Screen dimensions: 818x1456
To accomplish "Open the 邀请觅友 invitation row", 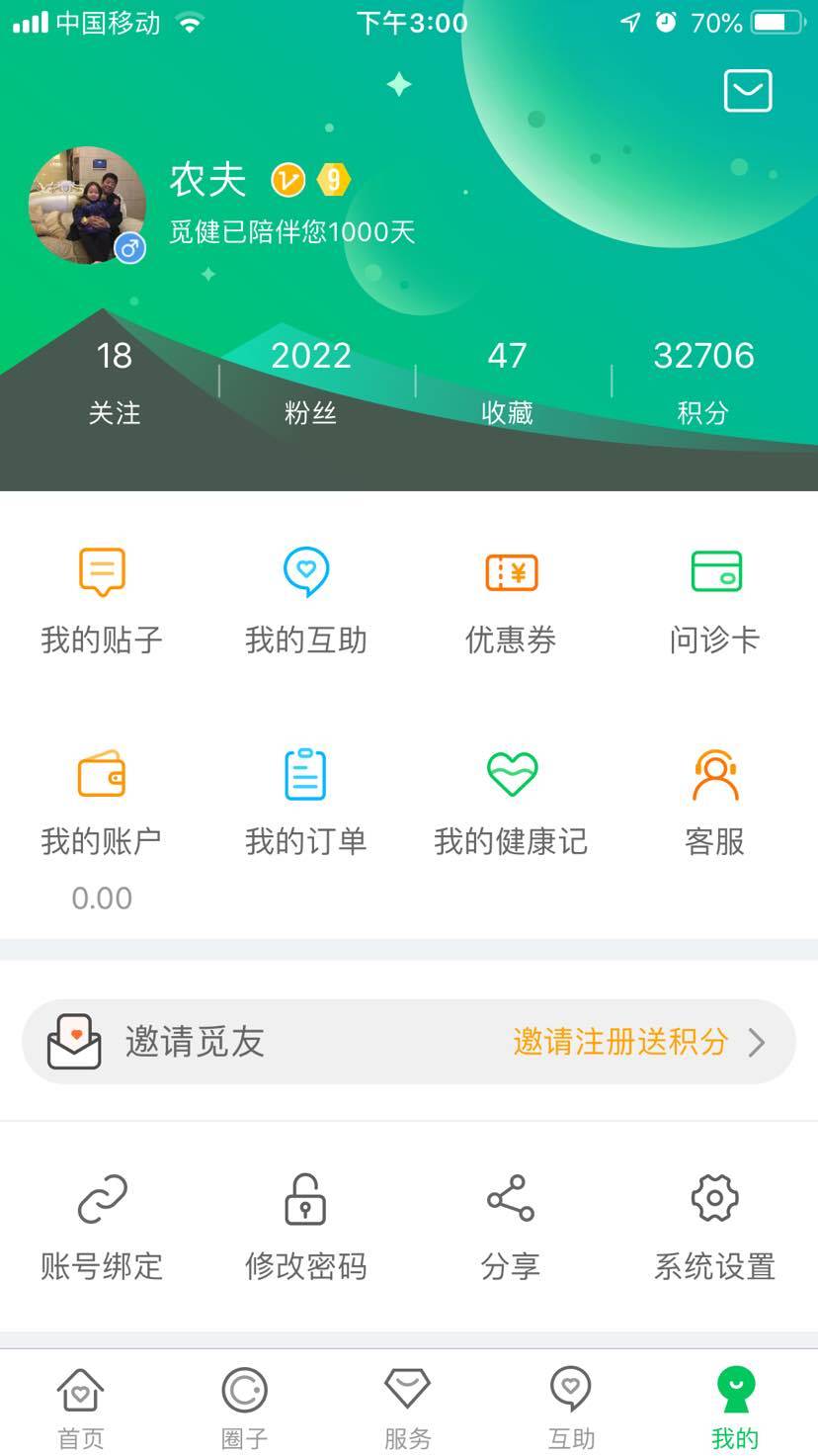I will click(x=409, y=1042).
